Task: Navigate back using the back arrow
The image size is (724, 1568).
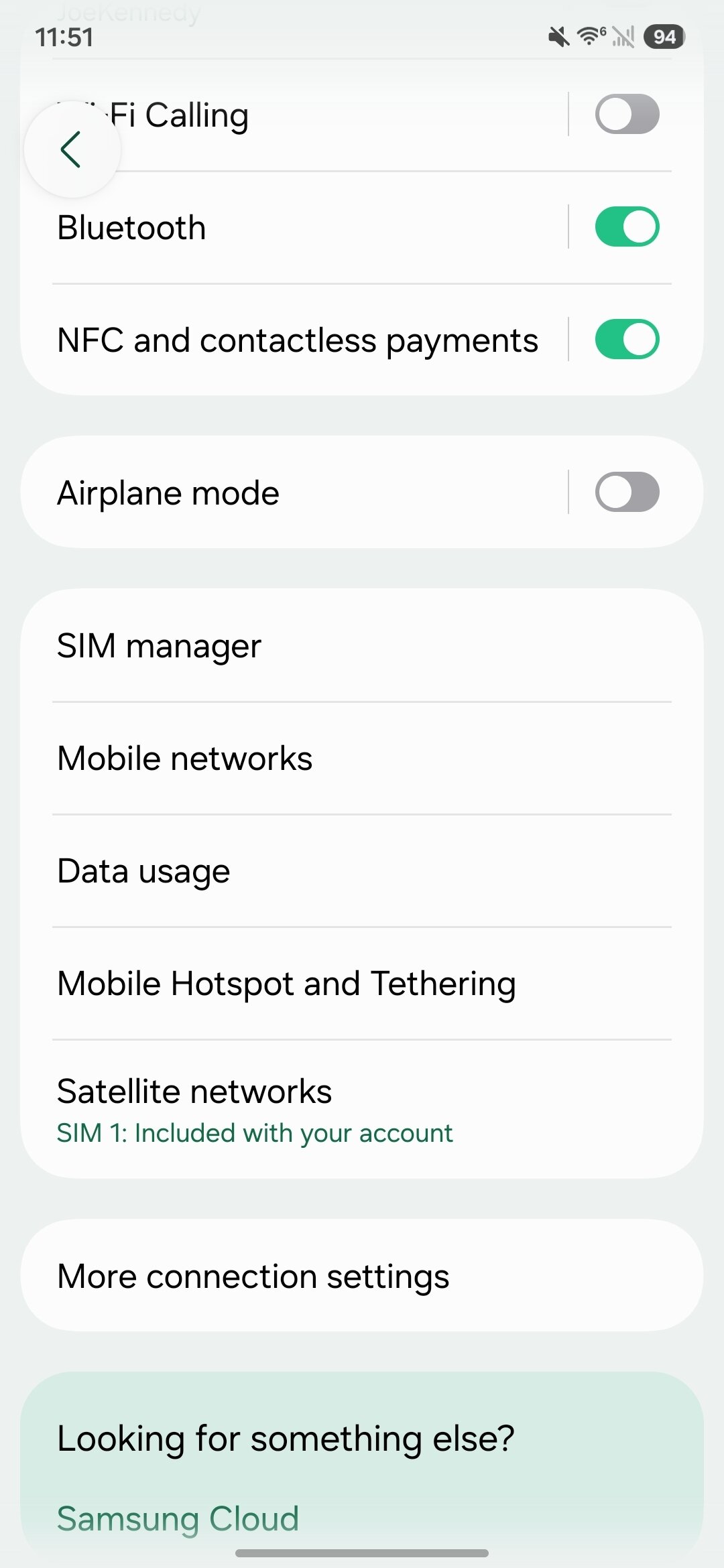Action: [x=71, y=149]
